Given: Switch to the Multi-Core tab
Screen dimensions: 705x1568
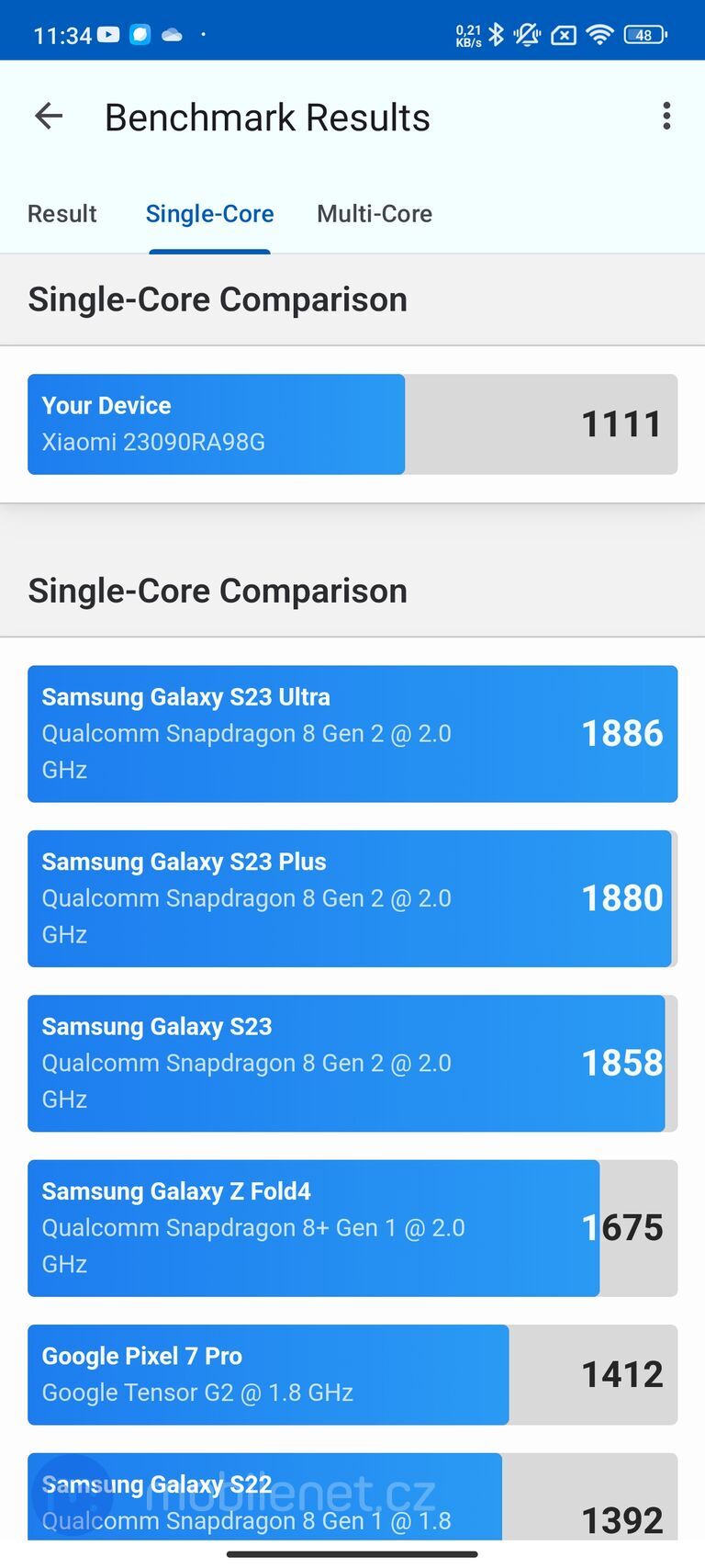Looking at the screenshot, I should tap(375, 213).
